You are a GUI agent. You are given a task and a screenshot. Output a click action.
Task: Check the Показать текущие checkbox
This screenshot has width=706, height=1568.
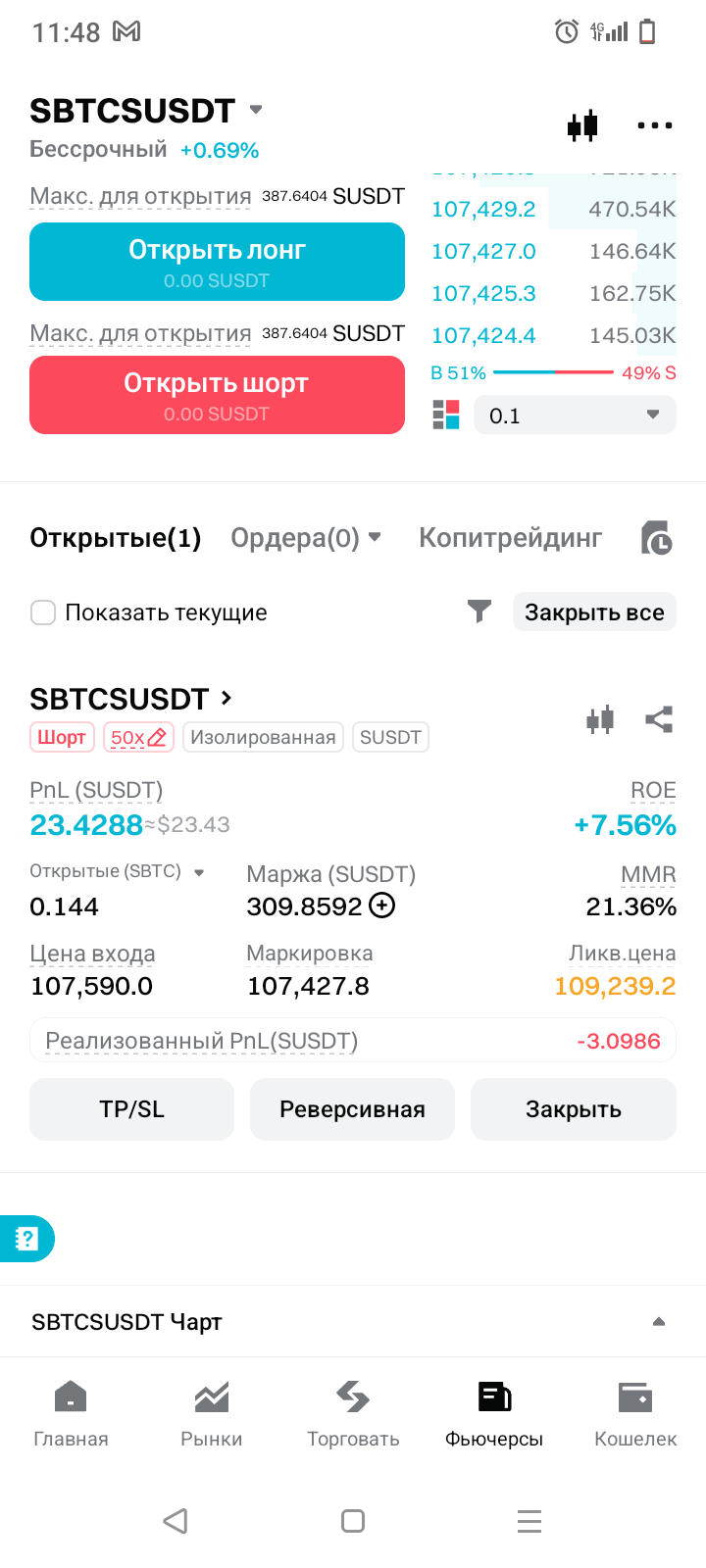pos(43,612)
